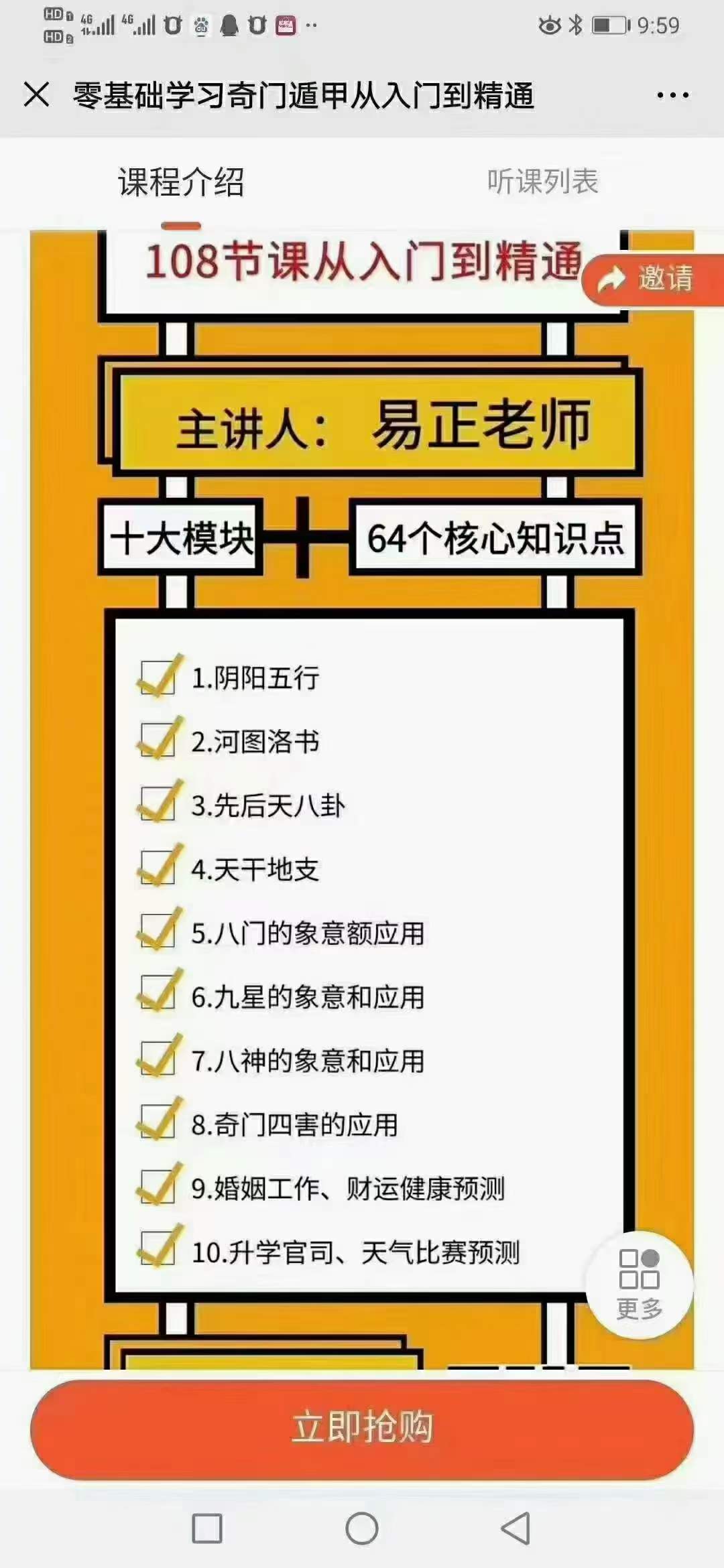The width and height of the screenshot is (724, 1568).
Task: Select the 课程介绍 tab
Action: [x=181, y=182]
